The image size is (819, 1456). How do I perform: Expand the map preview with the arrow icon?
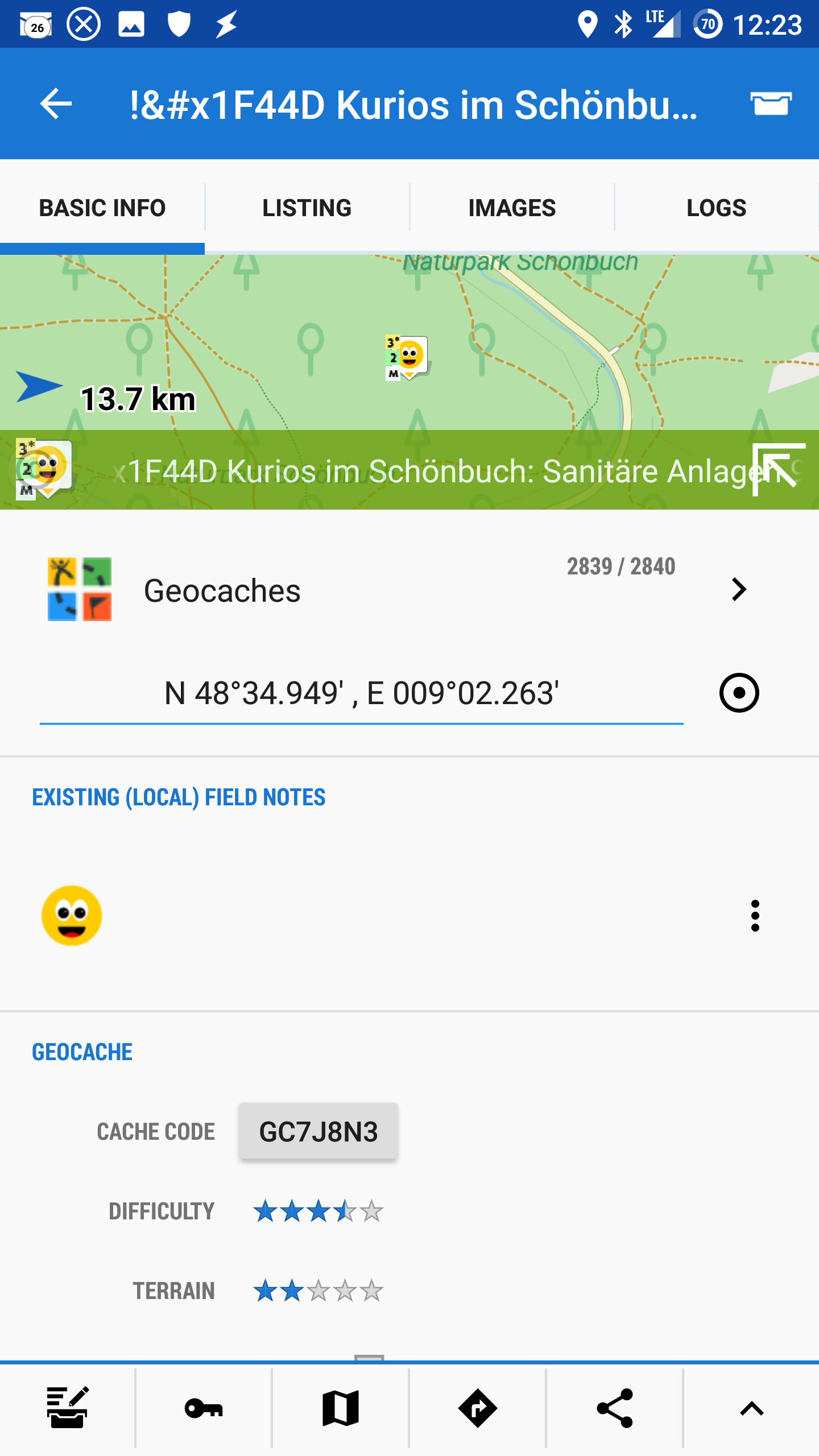point(777,470)
